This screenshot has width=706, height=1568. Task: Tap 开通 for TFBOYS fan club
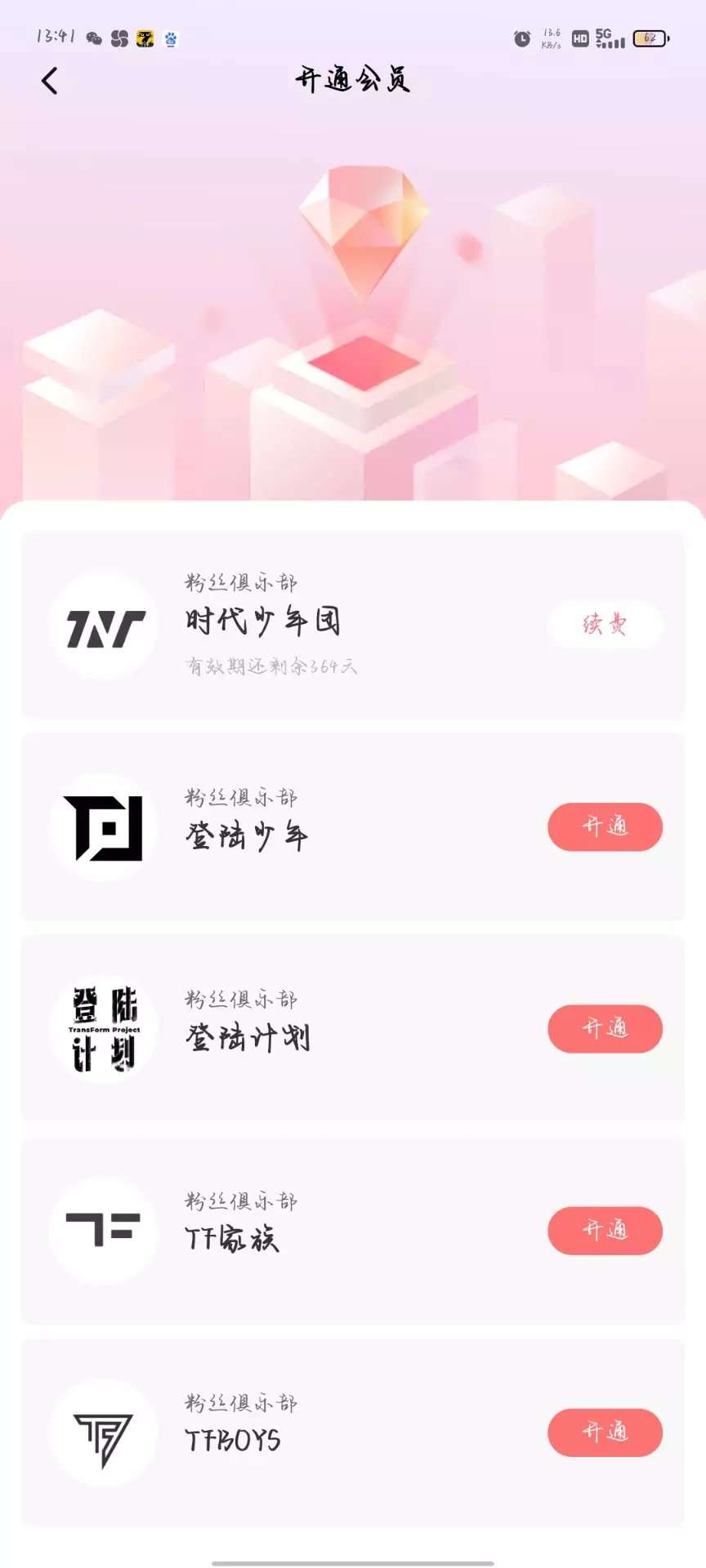click(605, 1432)
